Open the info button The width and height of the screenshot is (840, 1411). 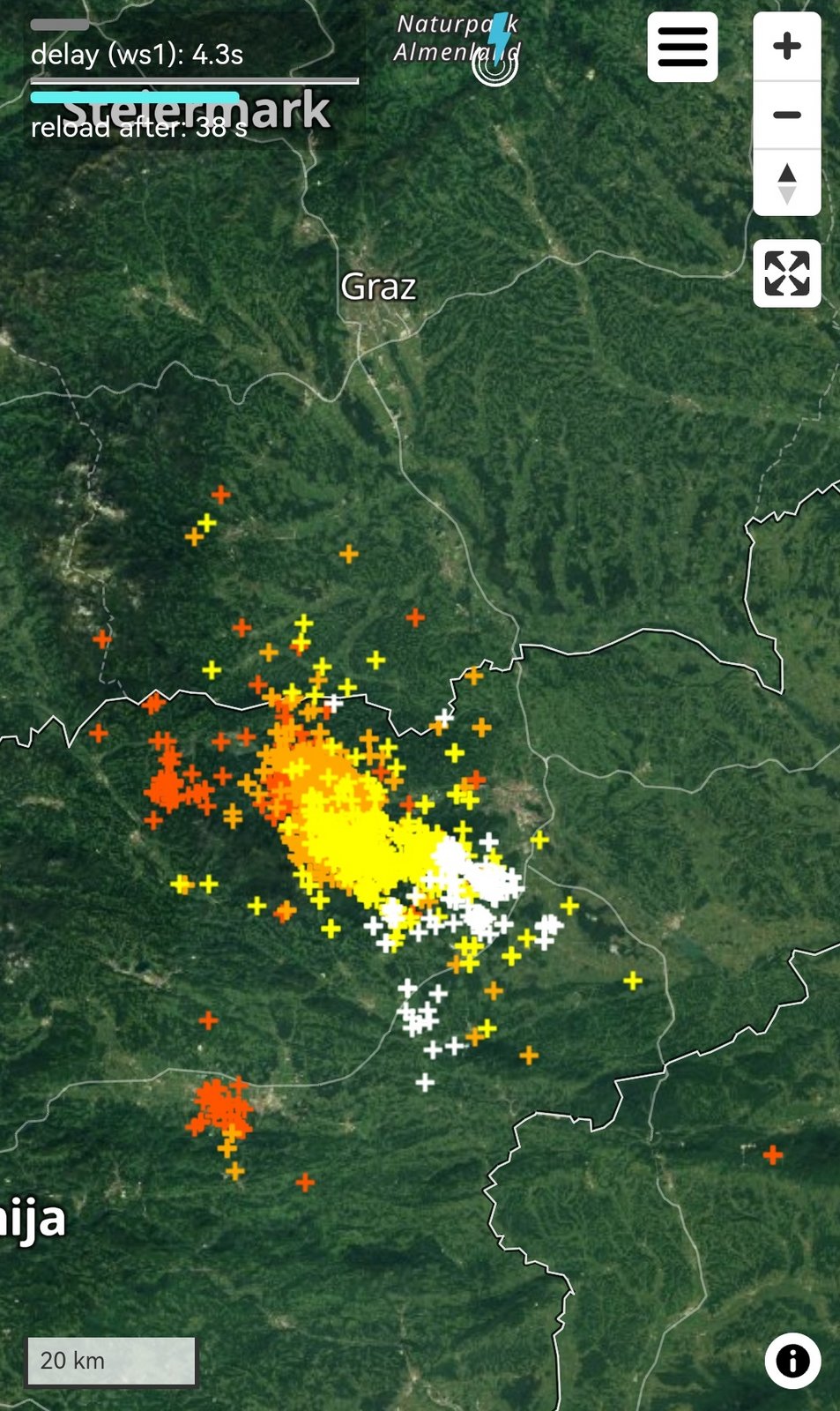(792, 1361)
